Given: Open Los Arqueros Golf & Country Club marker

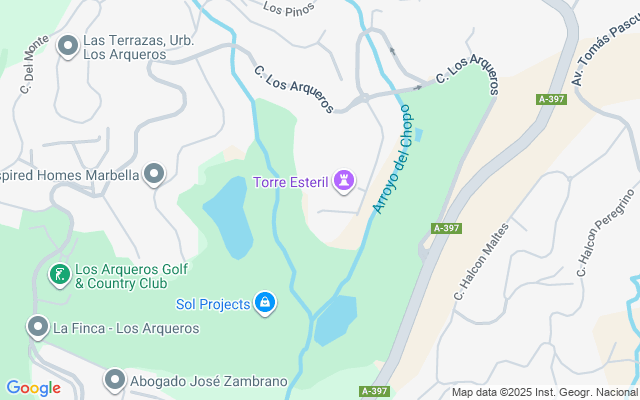Looking at the screenshot, I should (x=60, y=276).
